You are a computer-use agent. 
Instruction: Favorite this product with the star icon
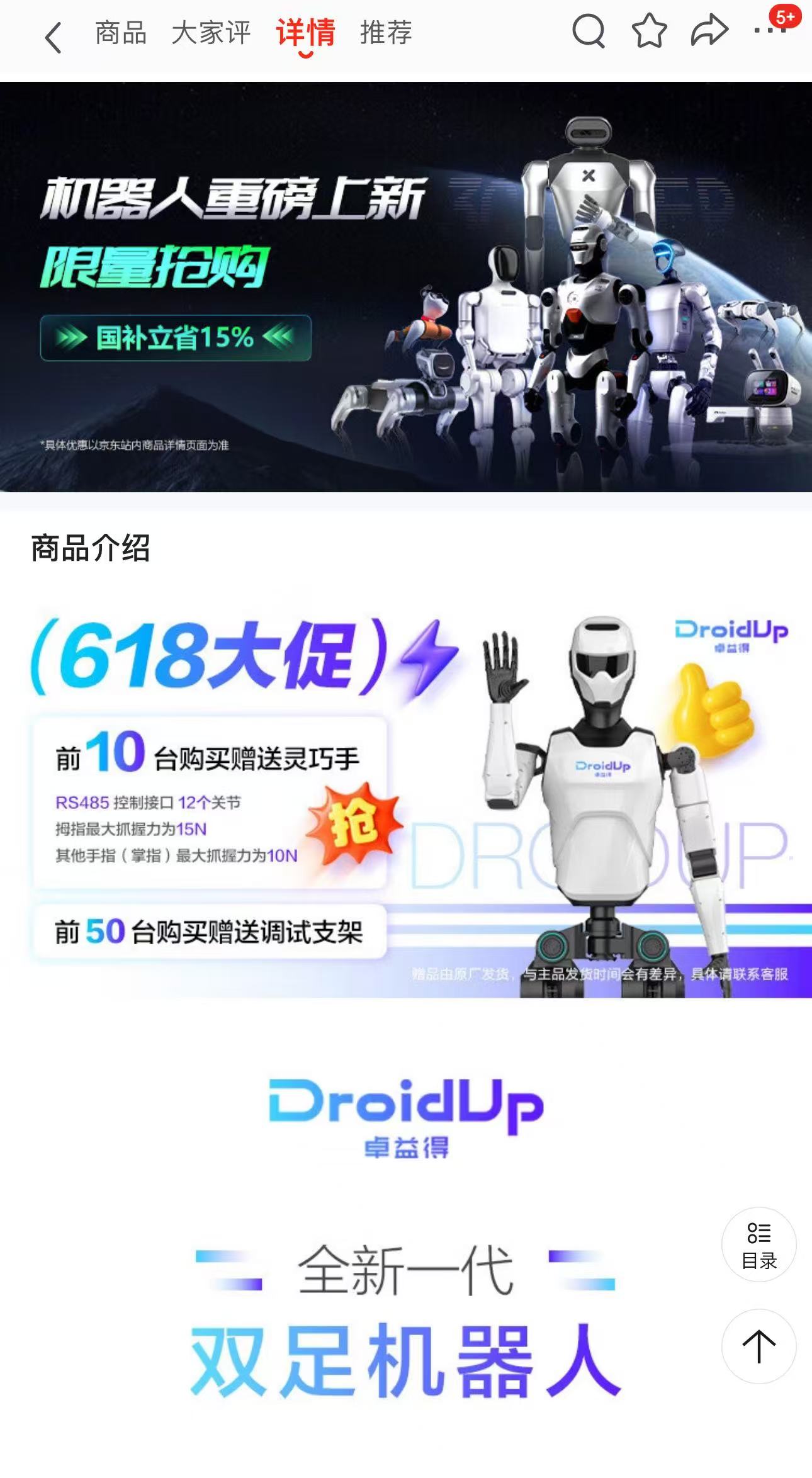point(649,31)
